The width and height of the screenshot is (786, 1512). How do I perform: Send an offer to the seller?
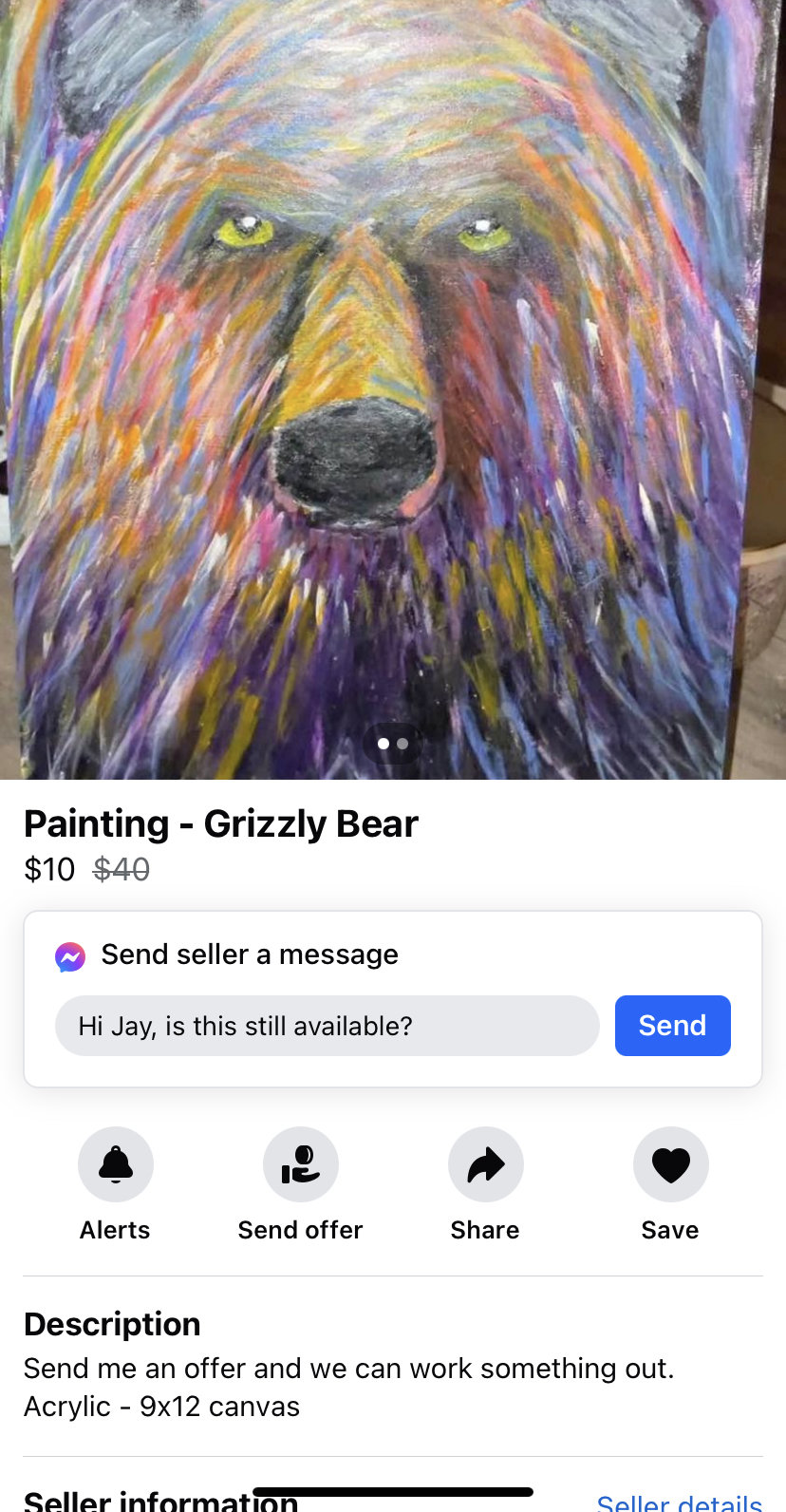coord(300,1165)
